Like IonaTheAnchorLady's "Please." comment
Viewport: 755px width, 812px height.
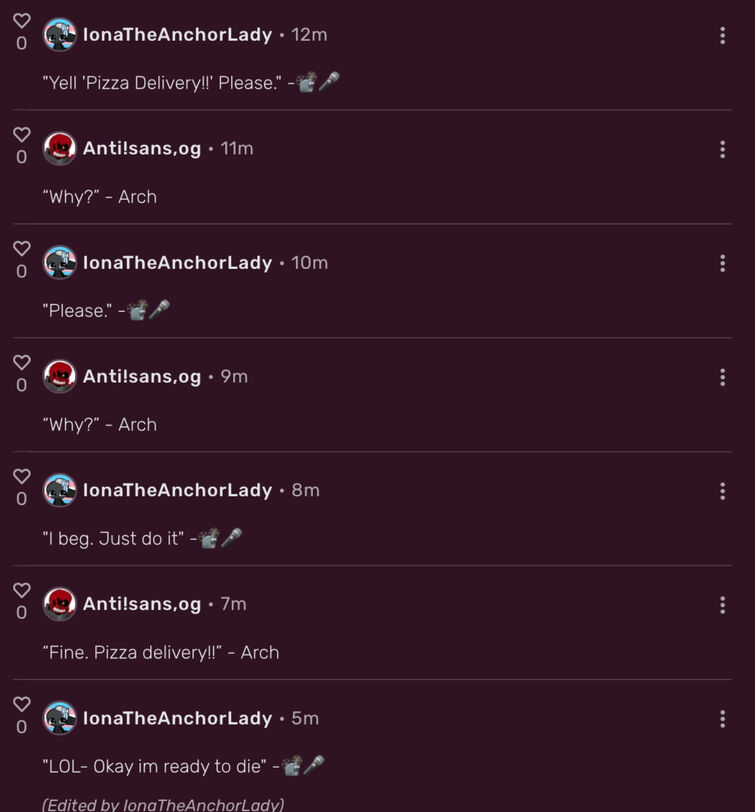point(21,249)
